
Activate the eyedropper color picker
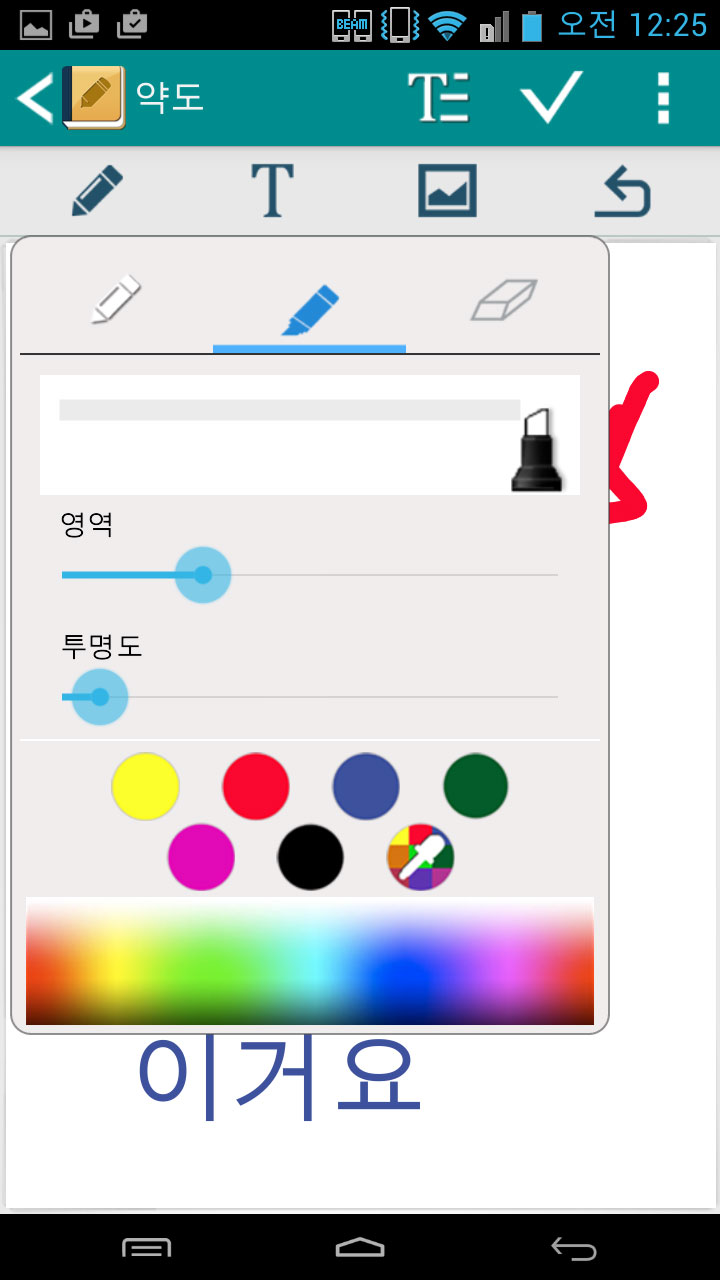click(421, 857)
